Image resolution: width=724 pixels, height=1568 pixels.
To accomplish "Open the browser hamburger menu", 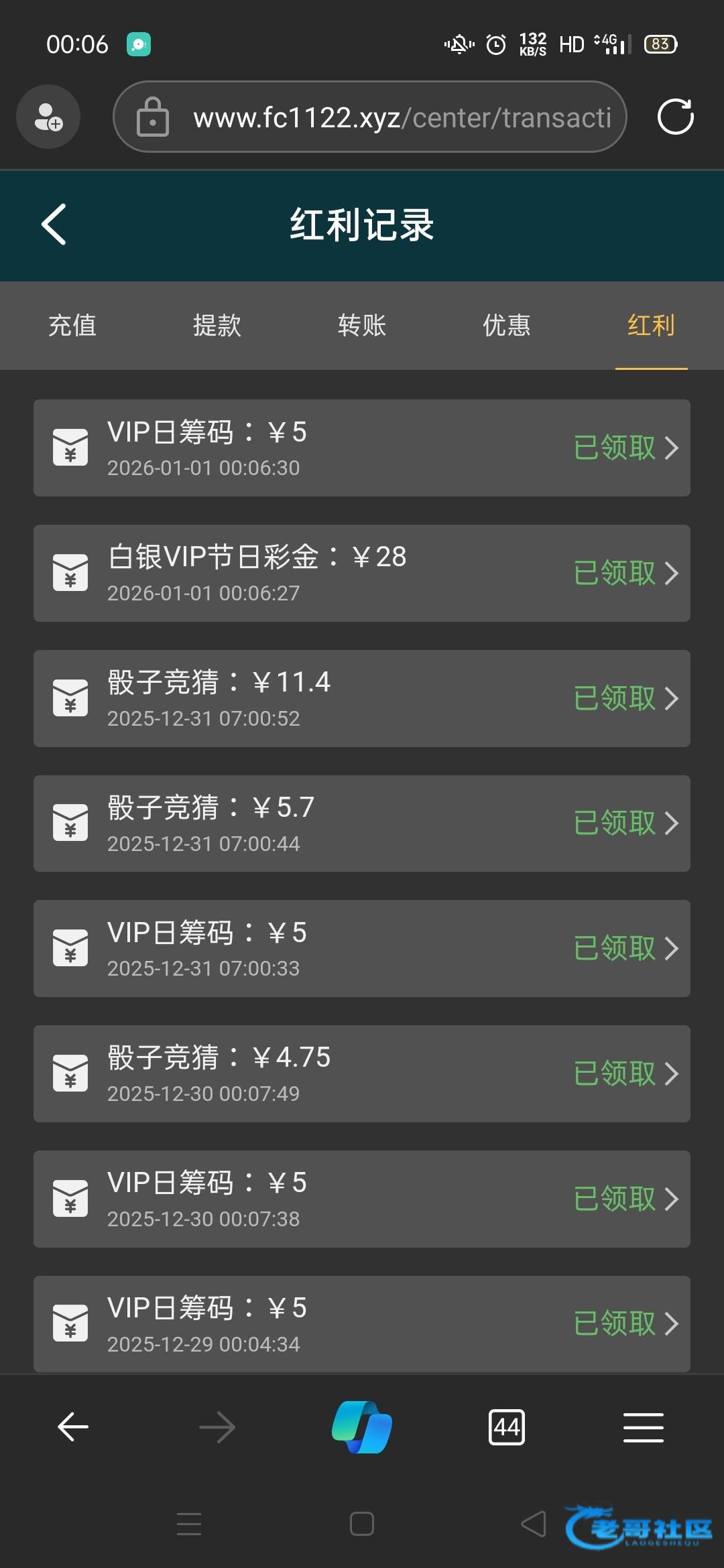I will (x=644, y=1427).
